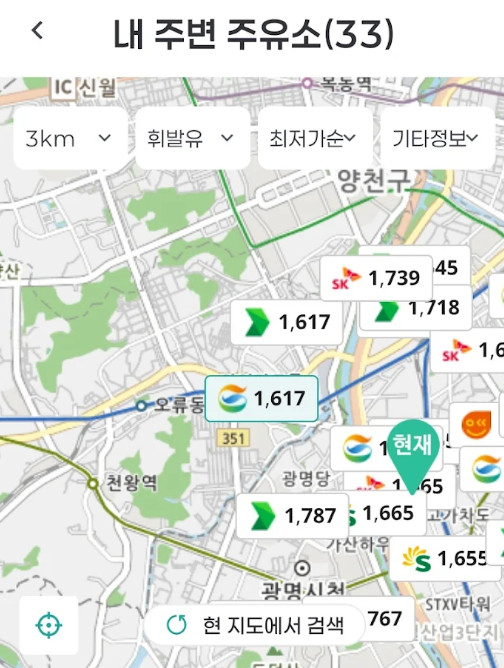This screenshot has width=504, height=668.
Task: Open the S-Oil station marker priced 1,655
Action: click(445, 559)
